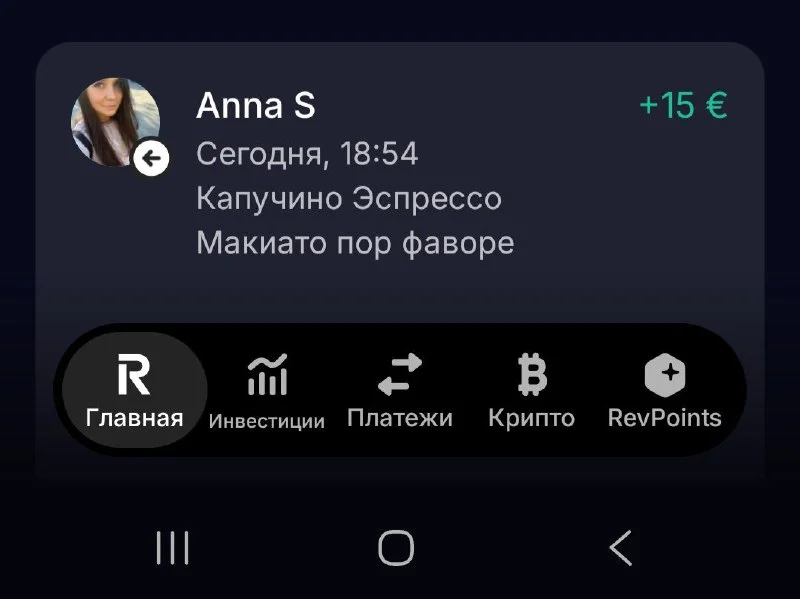Open recent apps overview

173,548
